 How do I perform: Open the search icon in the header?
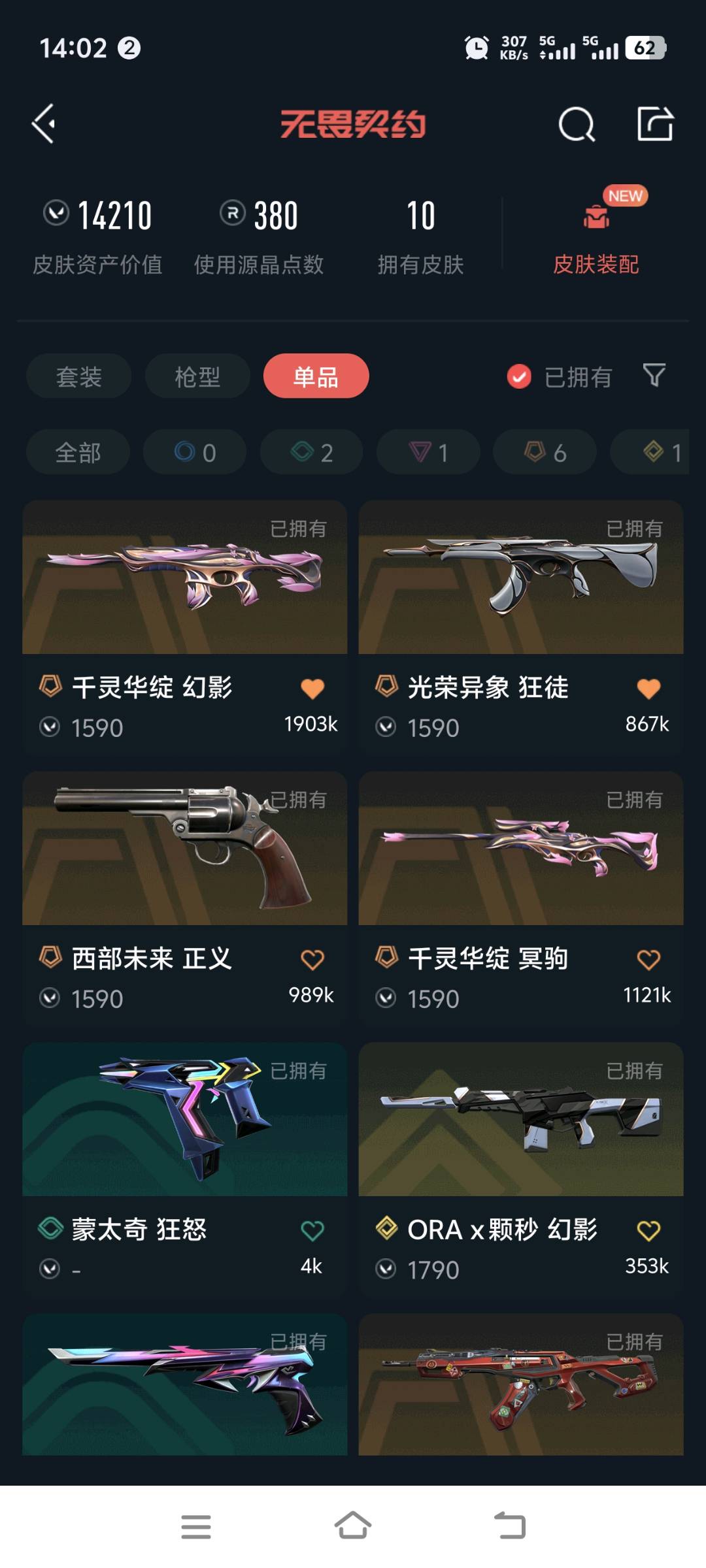coord(577,124)
